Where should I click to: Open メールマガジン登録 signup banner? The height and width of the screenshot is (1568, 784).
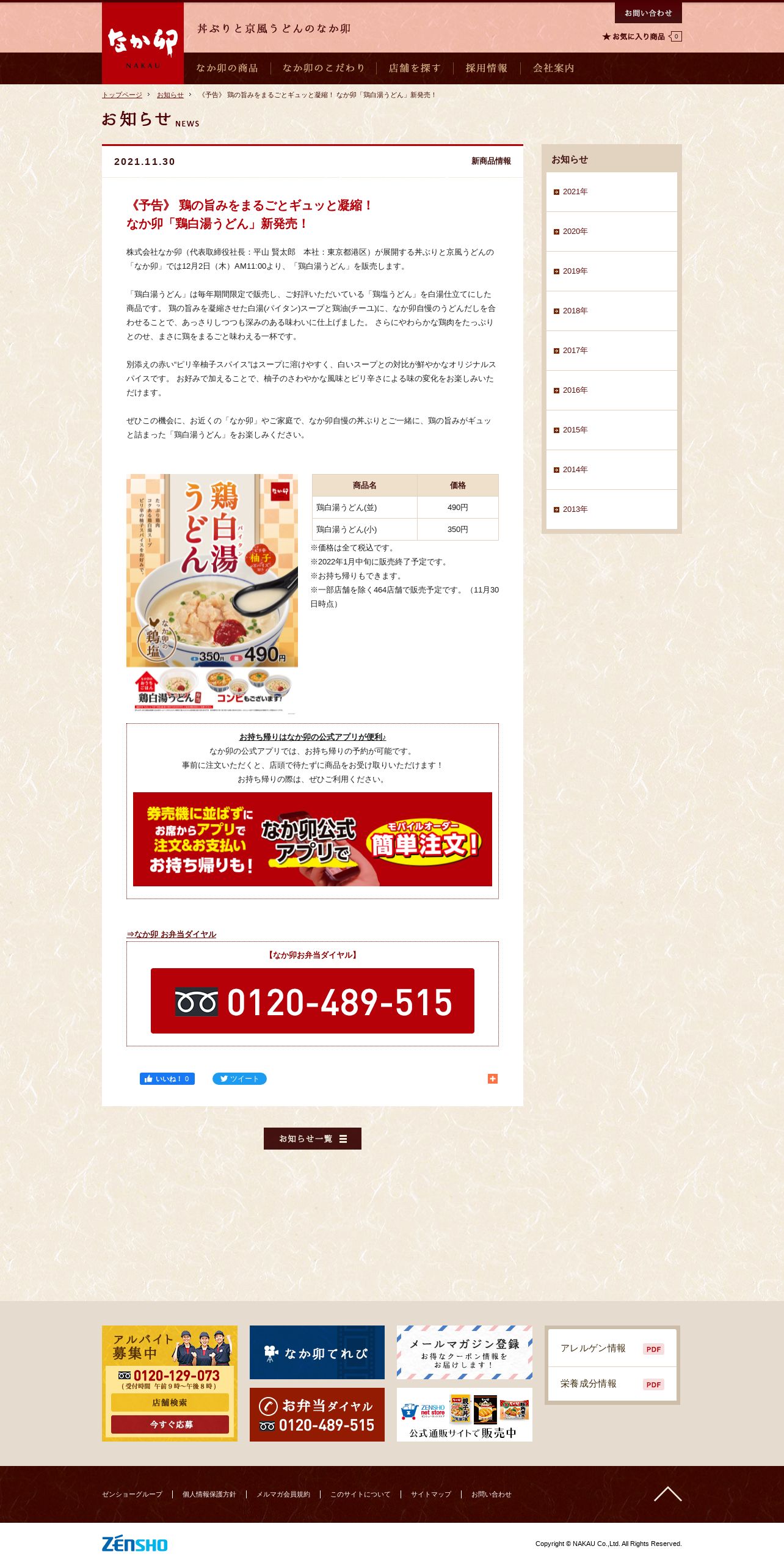464,1352
